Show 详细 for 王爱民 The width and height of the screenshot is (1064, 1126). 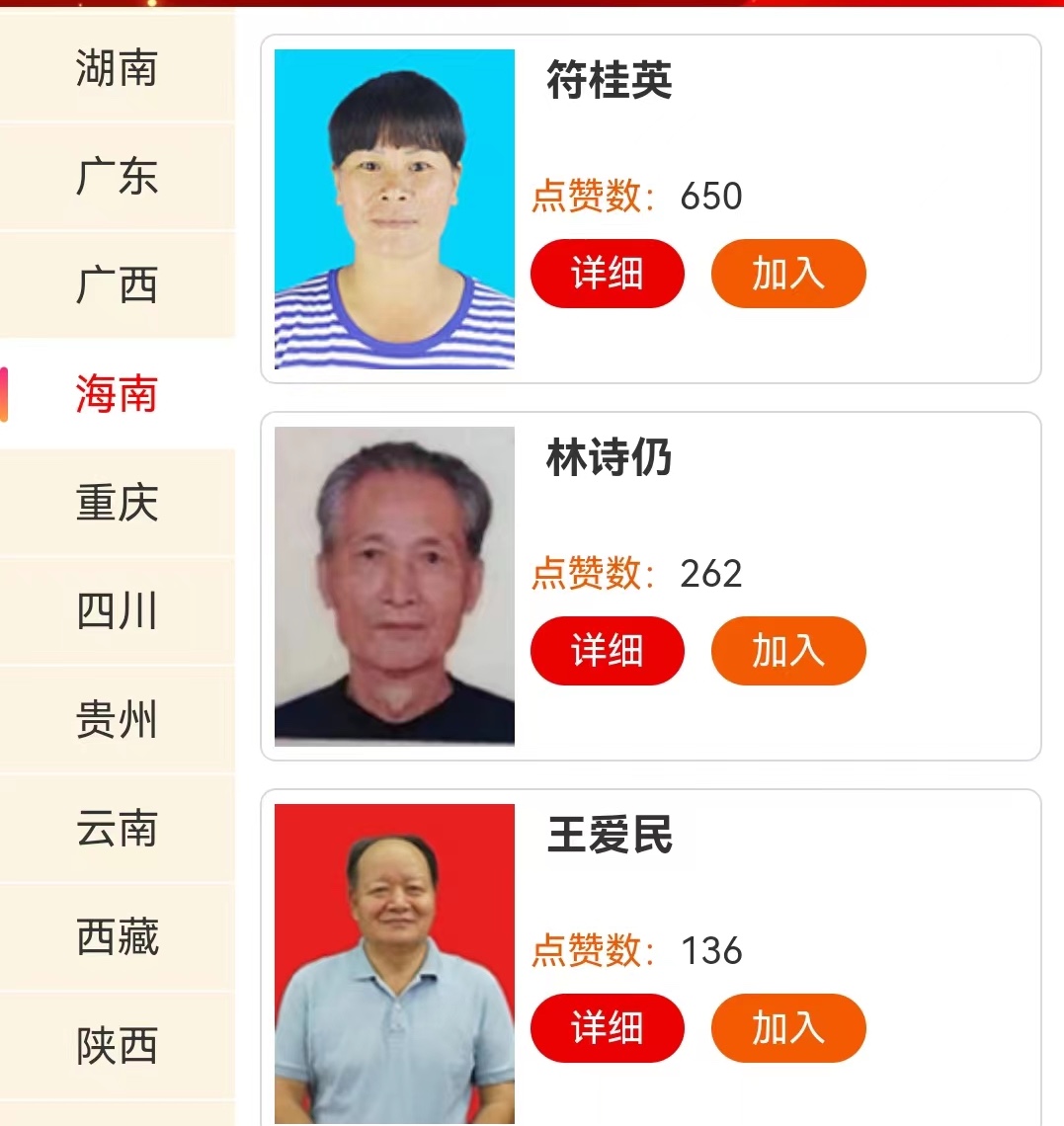click(607, 1028)
